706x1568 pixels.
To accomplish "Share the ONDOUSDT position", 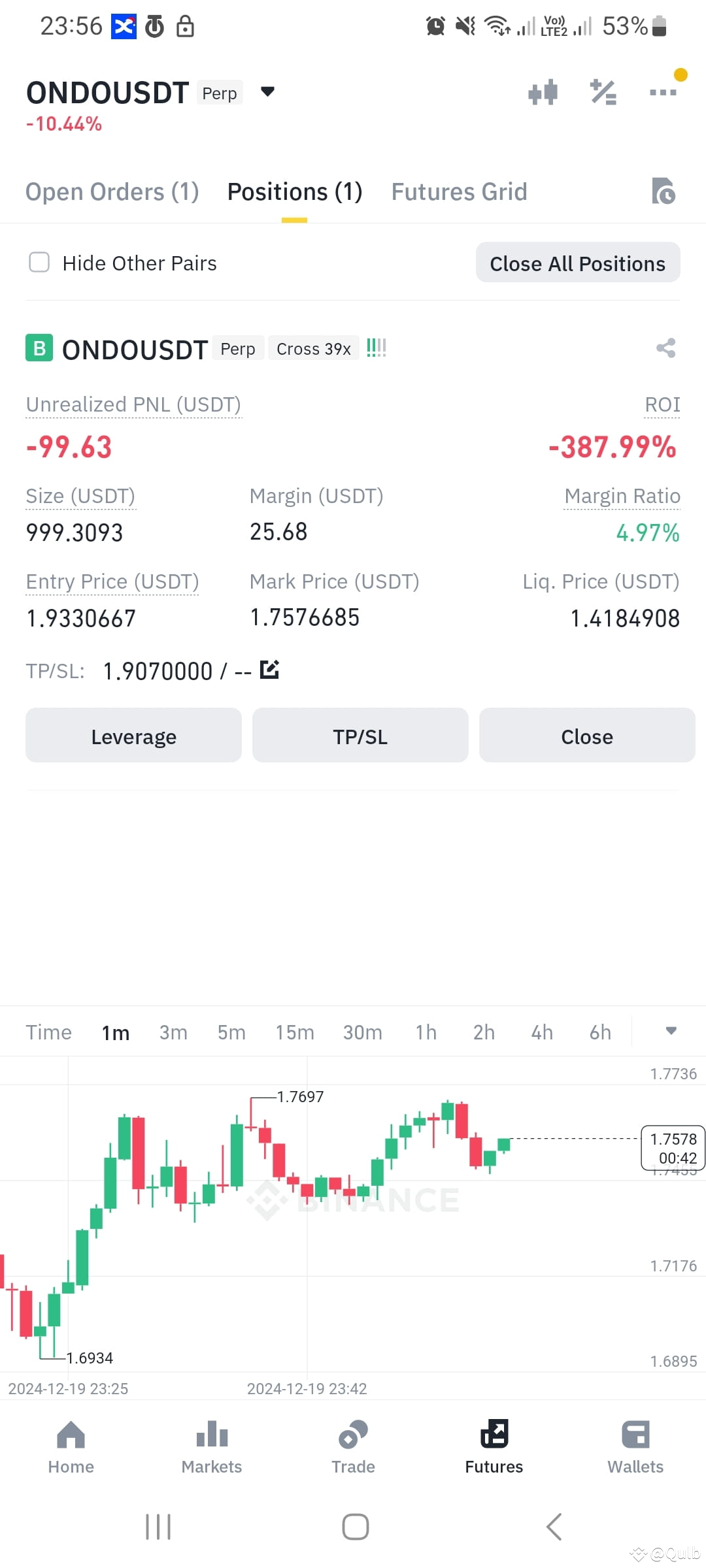I will click(665, 348).
